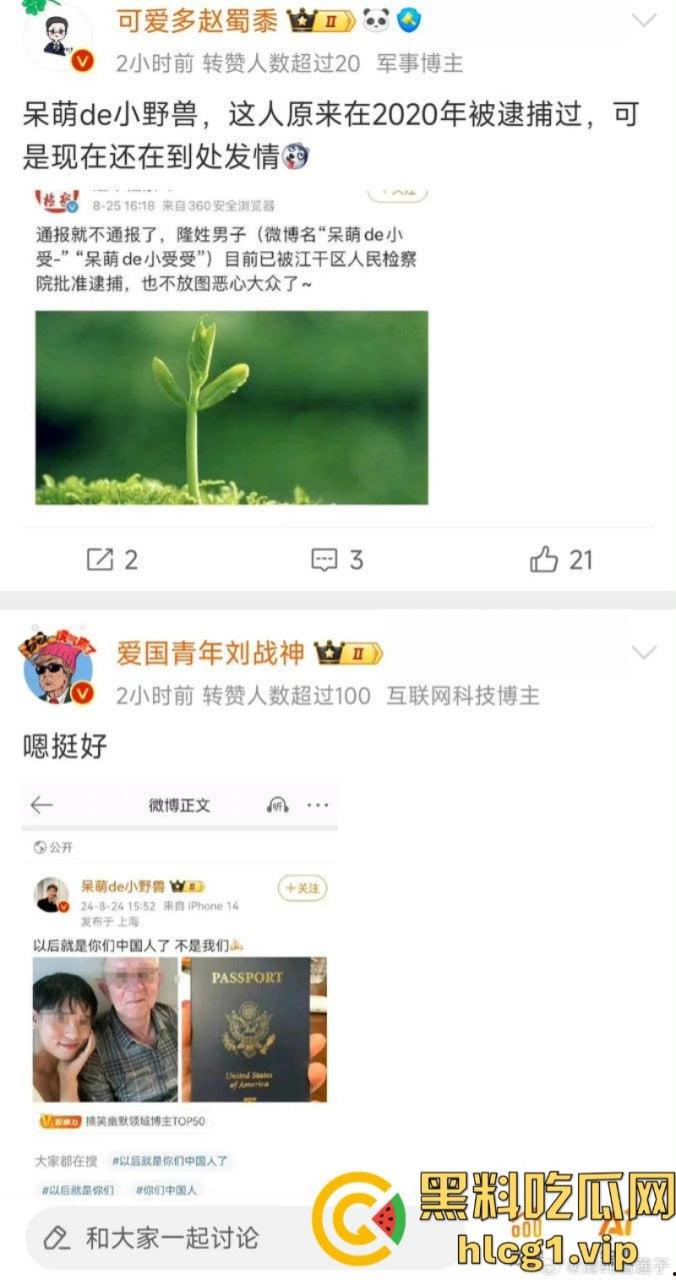Expand options chevron on 爱国青年刘战神's post
676x1280 pixels.
tap(645, 653)
